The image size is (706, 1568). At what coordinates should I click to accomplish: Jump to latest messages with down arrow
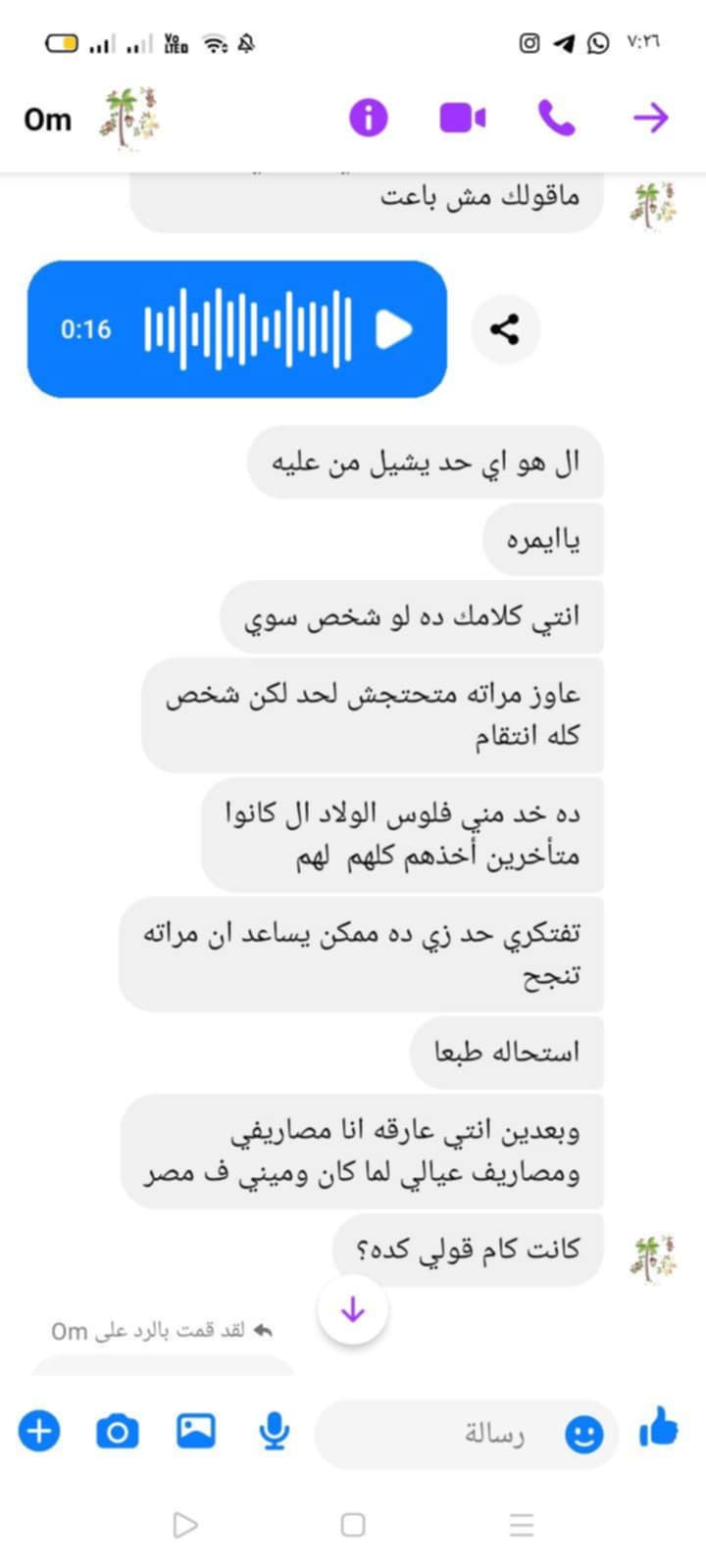(x=353, y=1310)
